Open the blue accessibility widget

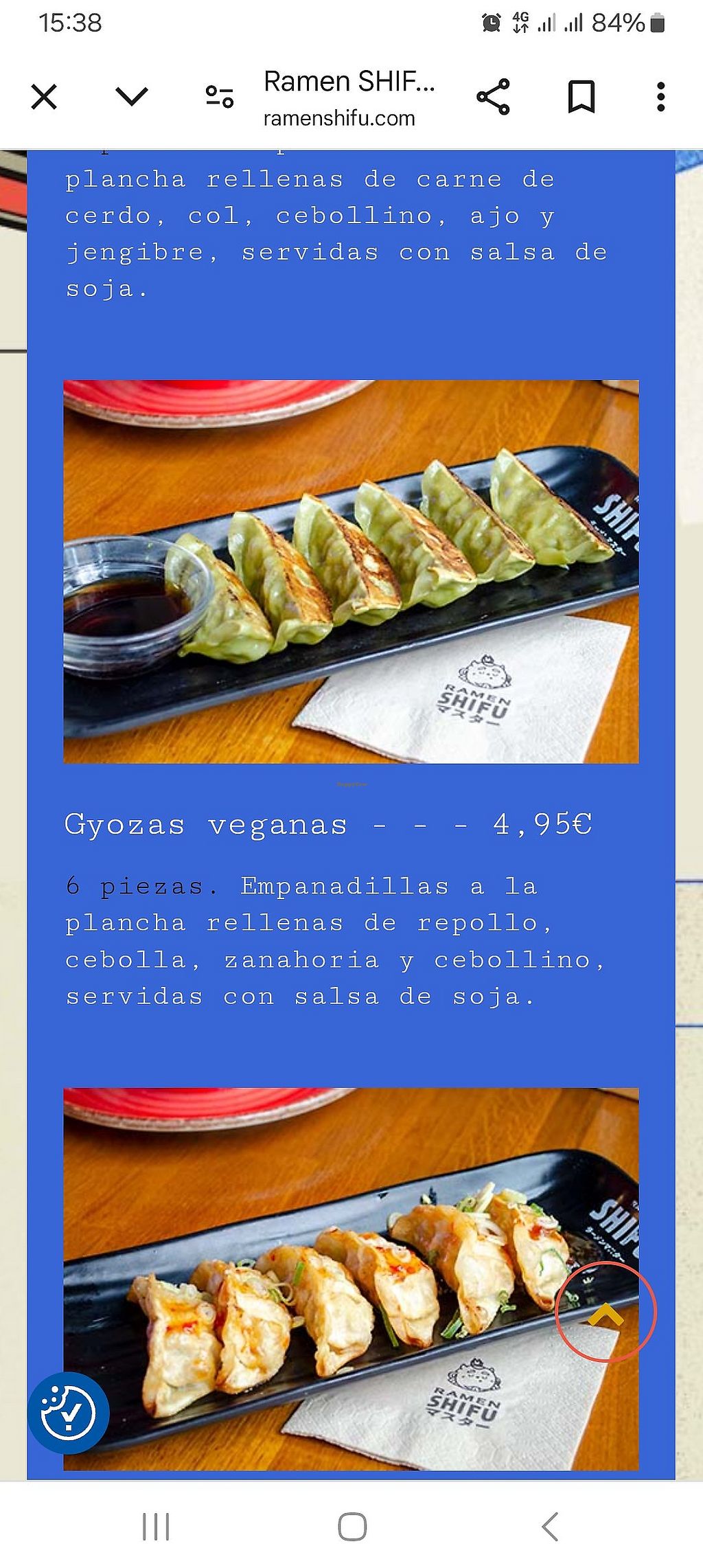[x=68, y=1413]
